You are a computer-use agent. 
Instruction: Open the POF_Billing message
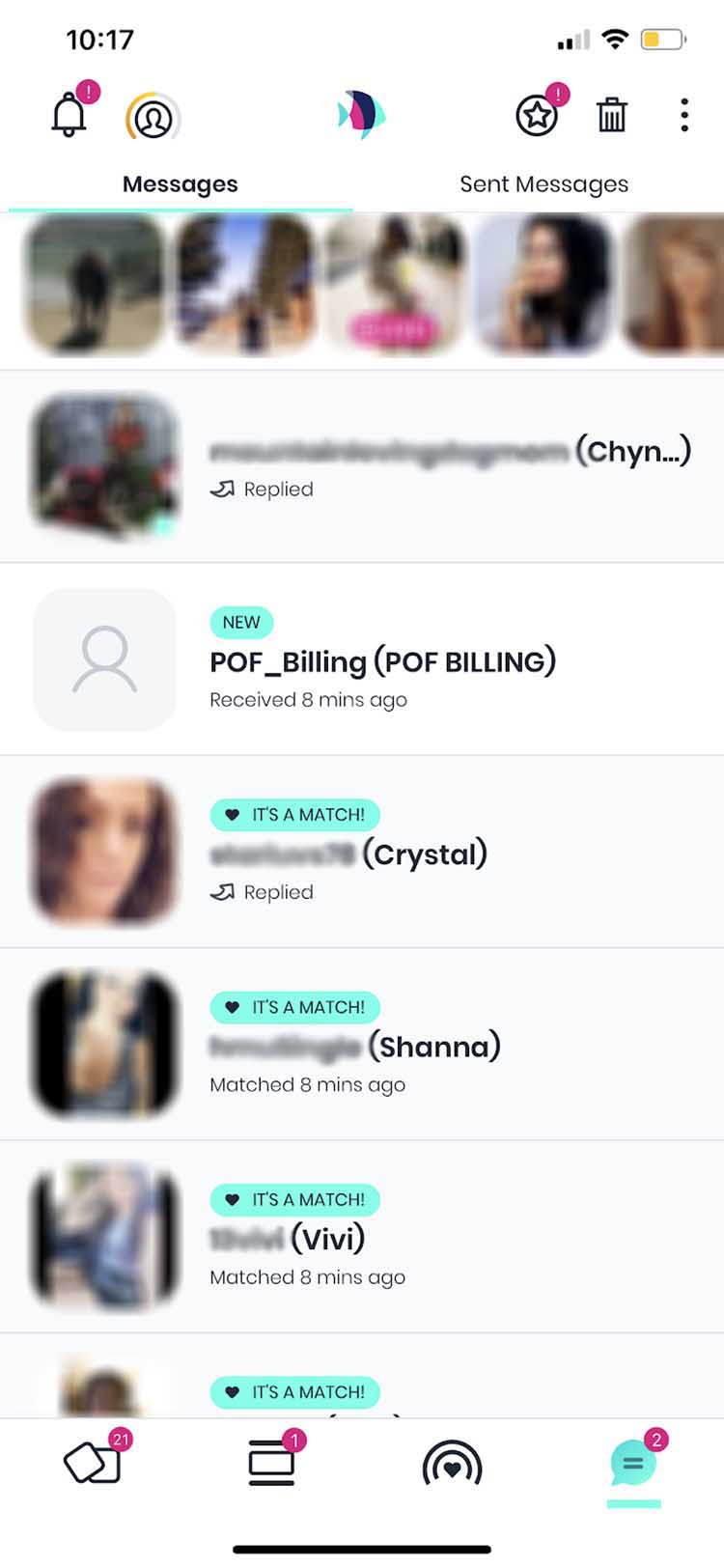coord(362,659)
